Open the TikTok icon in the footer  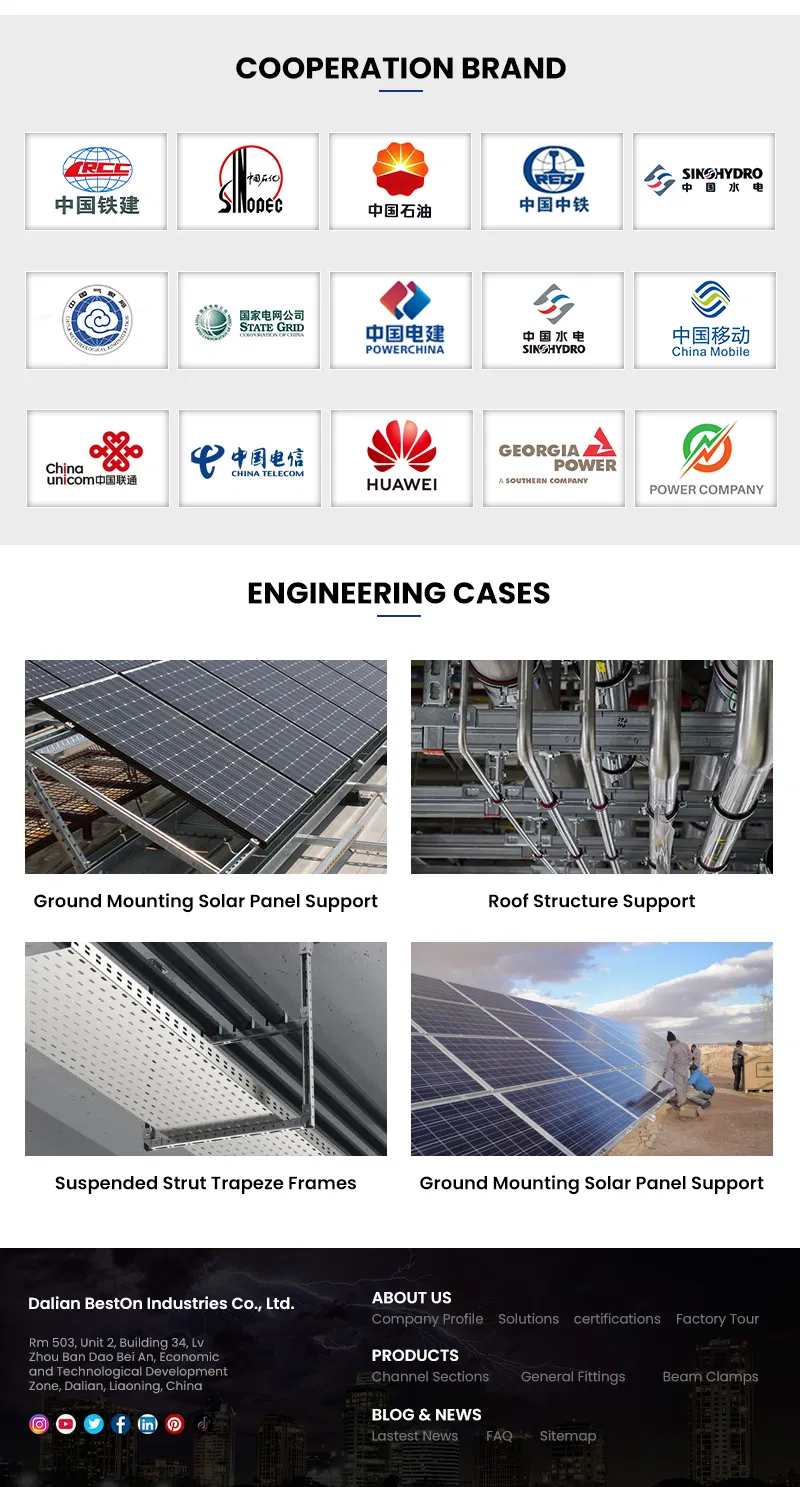tap(203, 1424)
